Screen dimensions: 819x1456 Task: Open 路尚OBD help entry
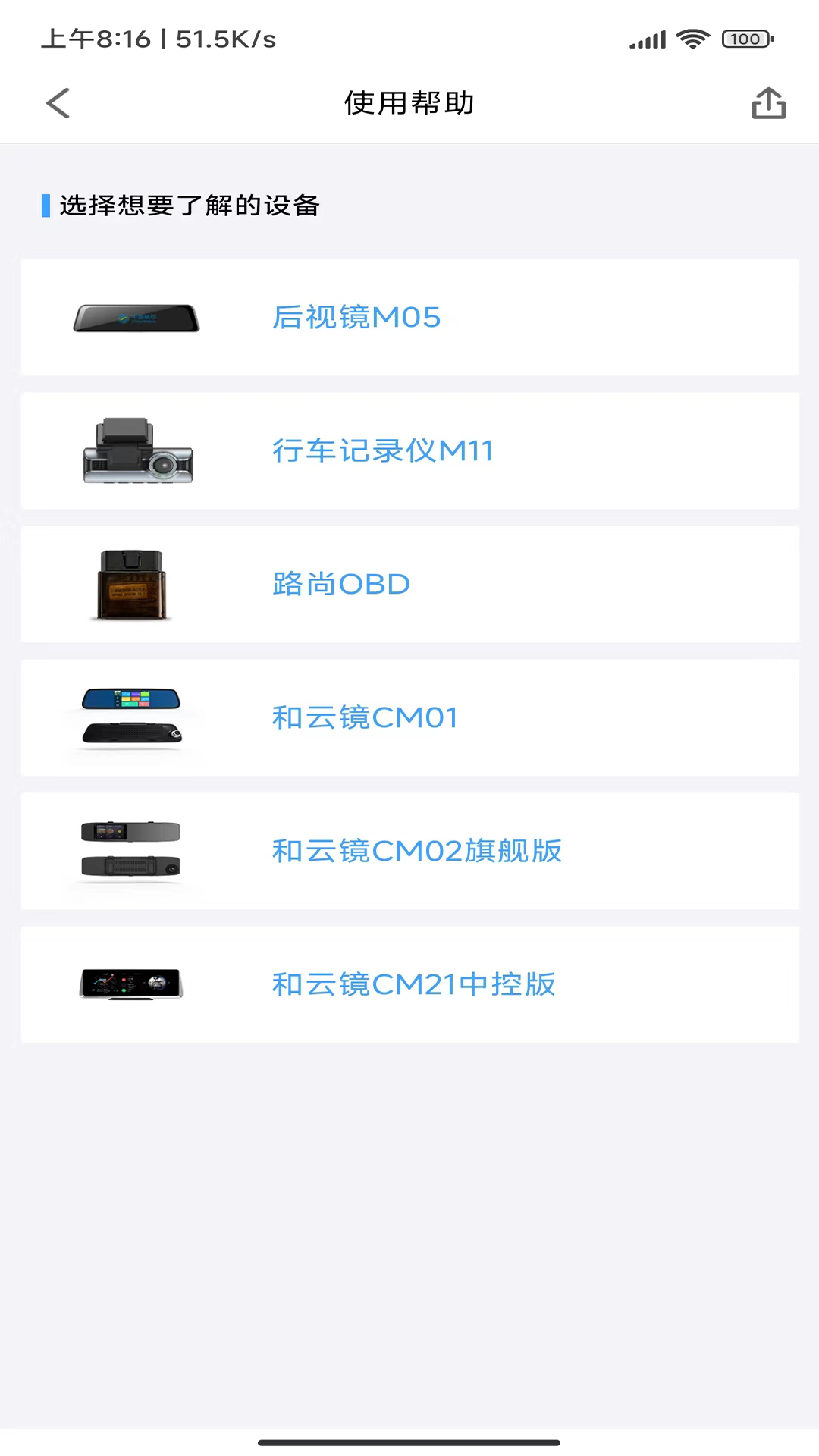(341, 584)
